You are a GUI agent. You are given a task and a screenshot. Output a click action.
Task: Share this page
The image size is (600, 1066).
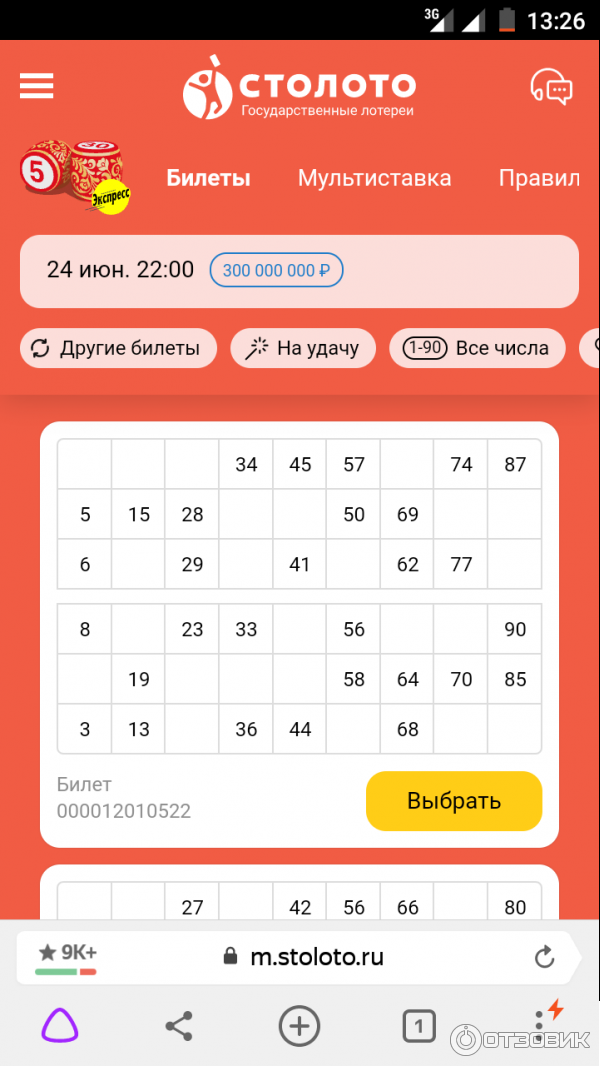pyautogui.click(x=178, y=1026)
